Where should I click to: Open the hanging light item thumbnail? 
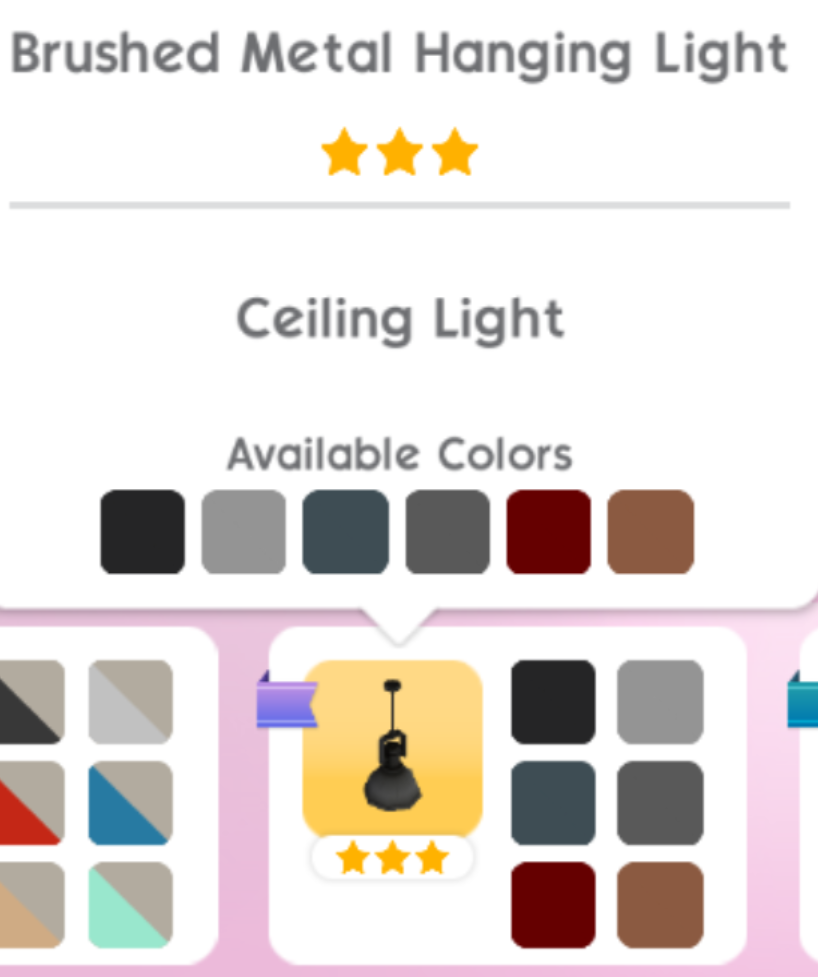tap(392, 748)
